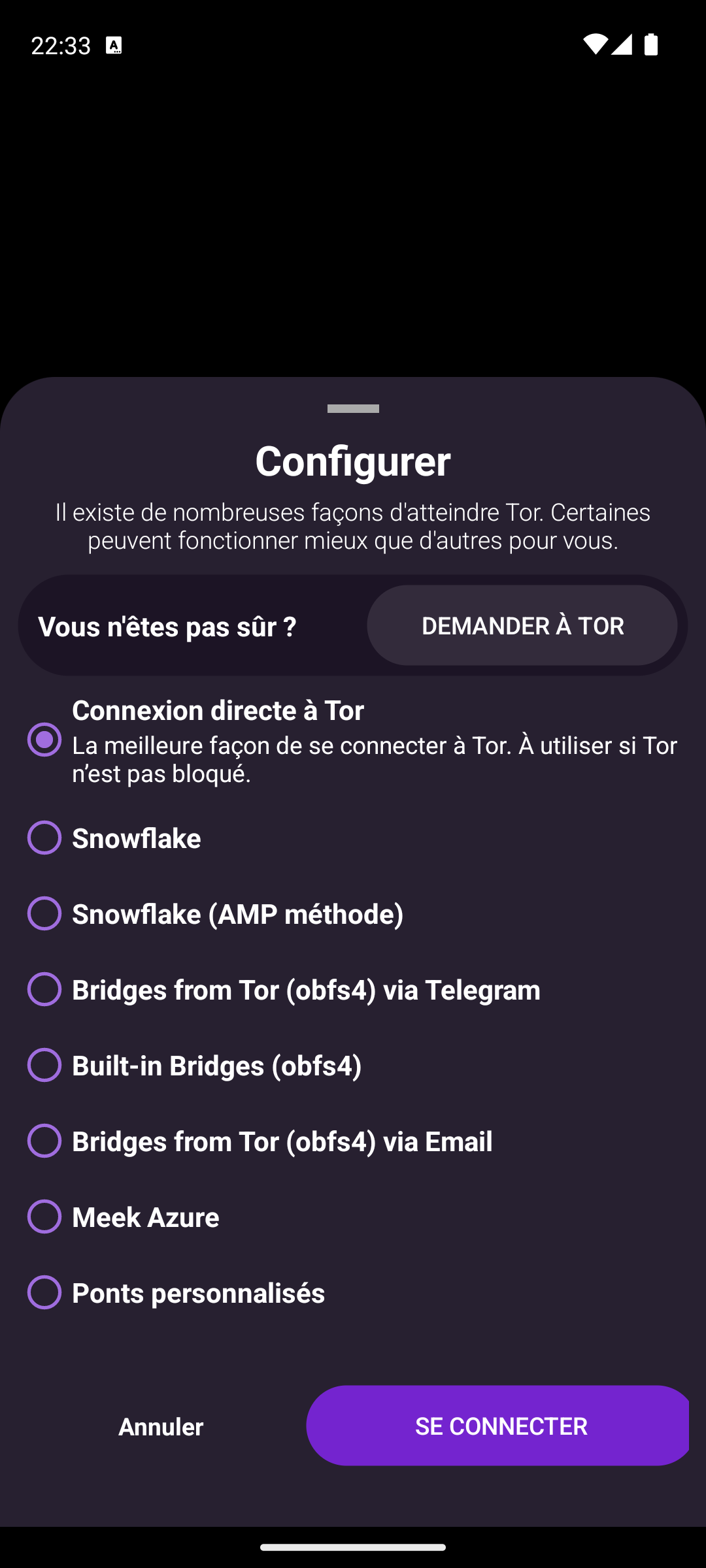Select Built-in Bridges (obfs4)
The width and height of the screenshot is (706, 1568).
(x=44, y=1065)
